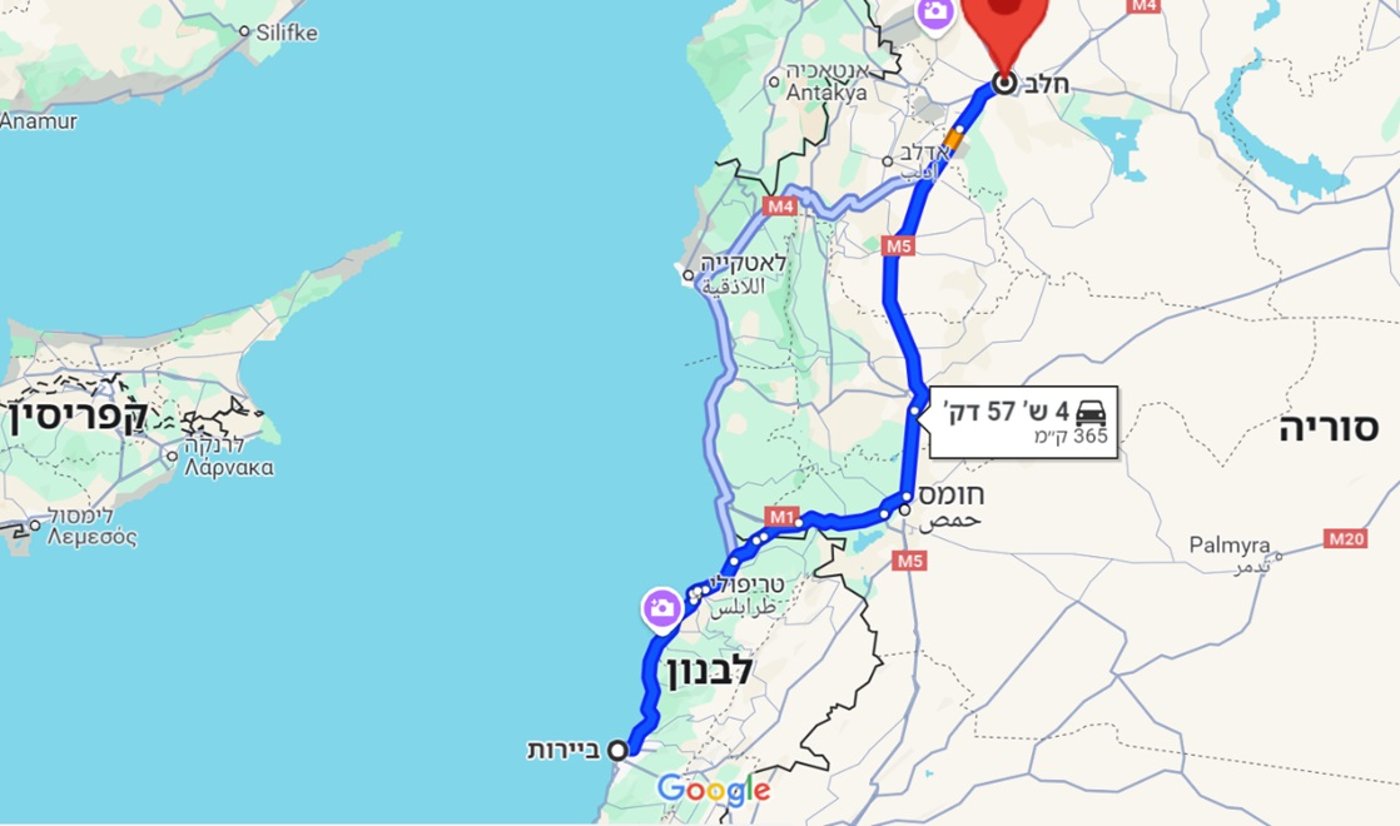Select the Palmyra city label
Image resolution: width=1400 pixels, height=826 pixels.
coord(1229,545)
